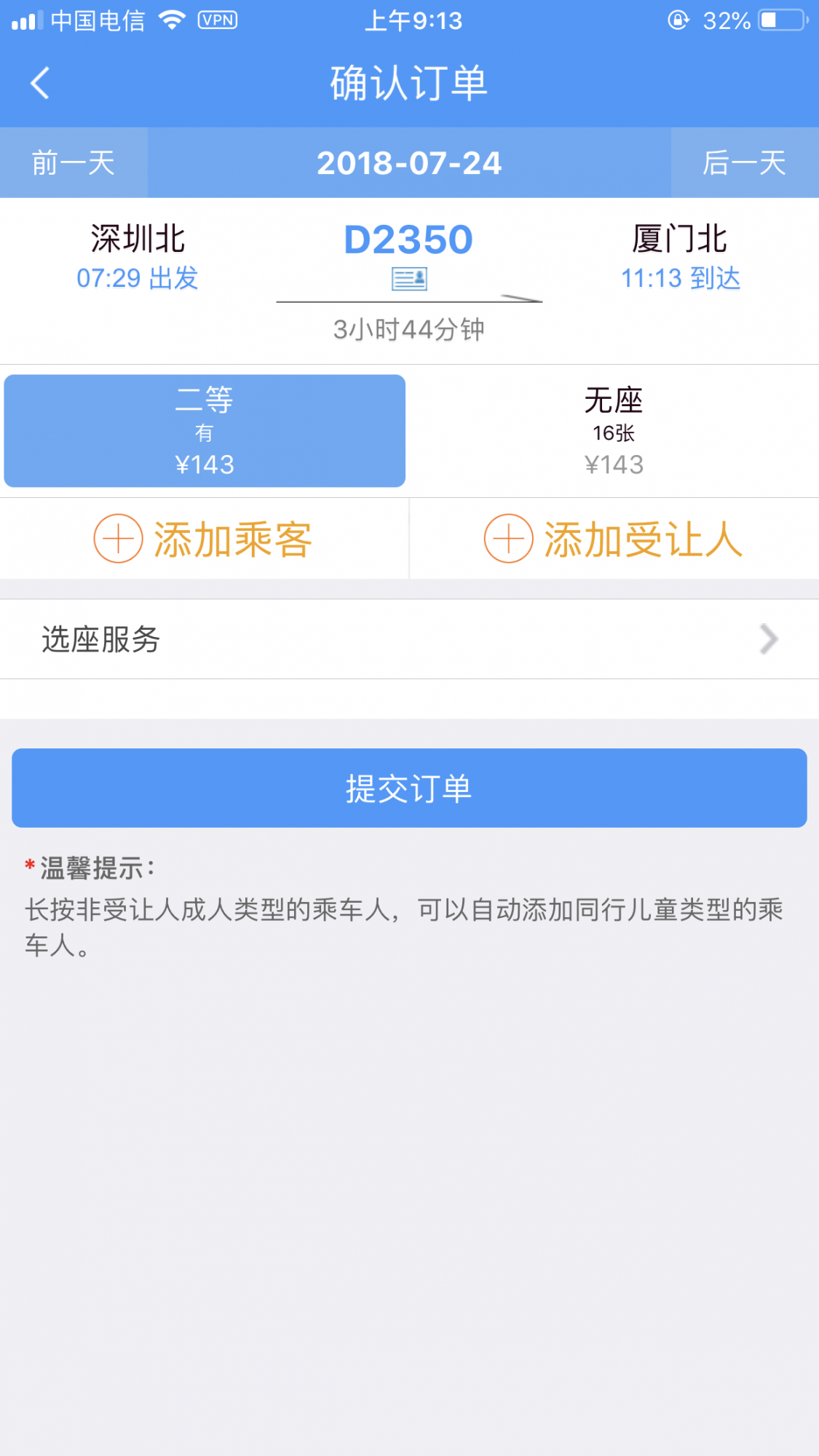Open 选座服务 seat selection
The image size is (819, 1456).
pos(408,639)
